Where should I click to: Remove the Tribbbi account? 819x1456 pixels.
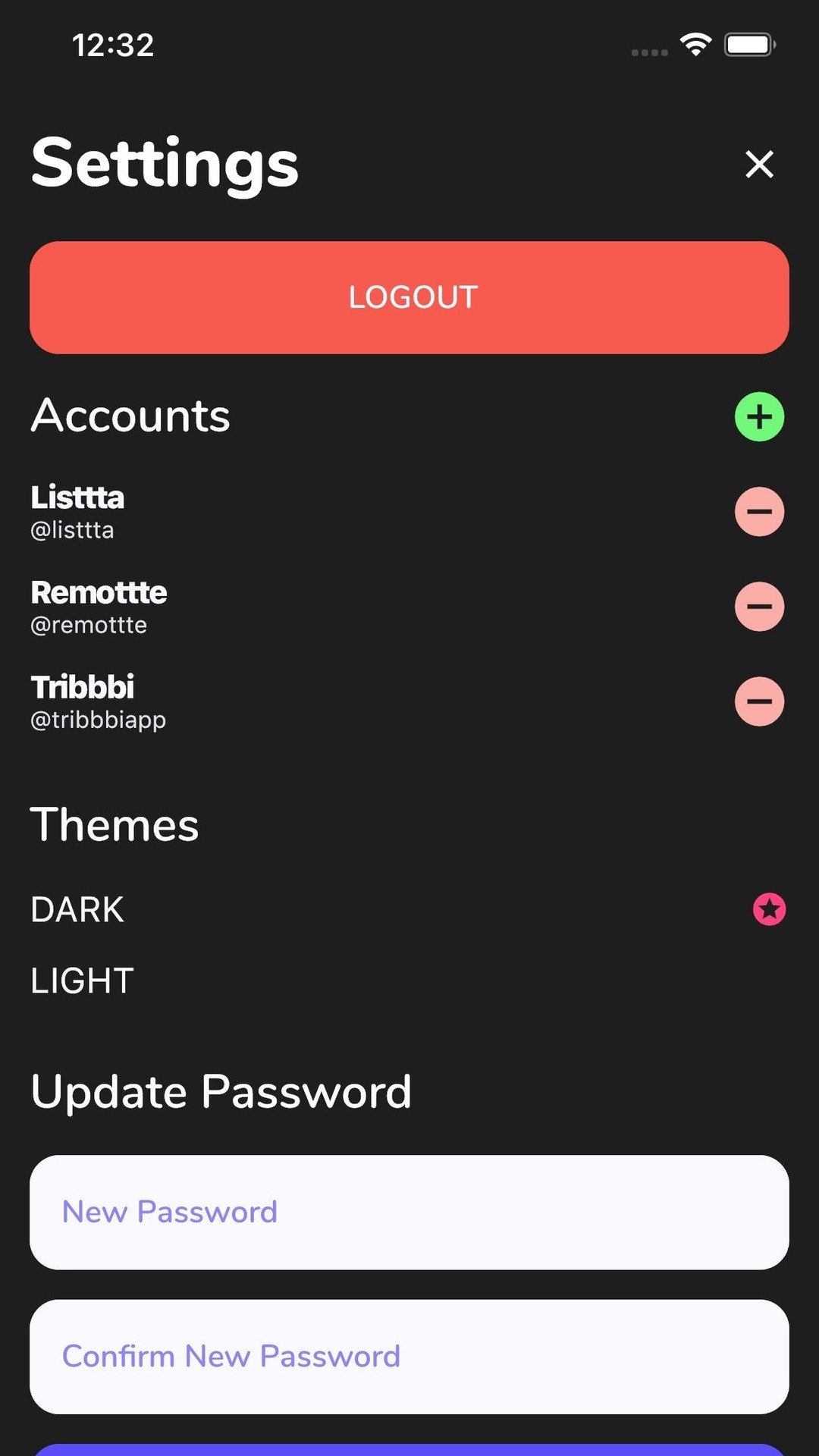click(x=759, y=701)
